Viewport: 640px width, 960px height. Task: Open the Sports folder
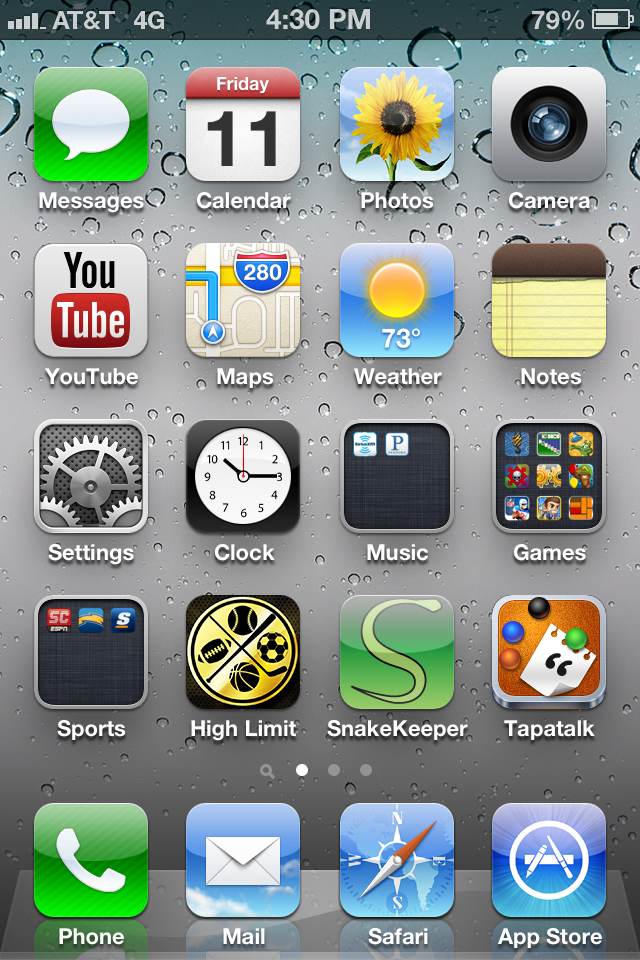(91, 652)
